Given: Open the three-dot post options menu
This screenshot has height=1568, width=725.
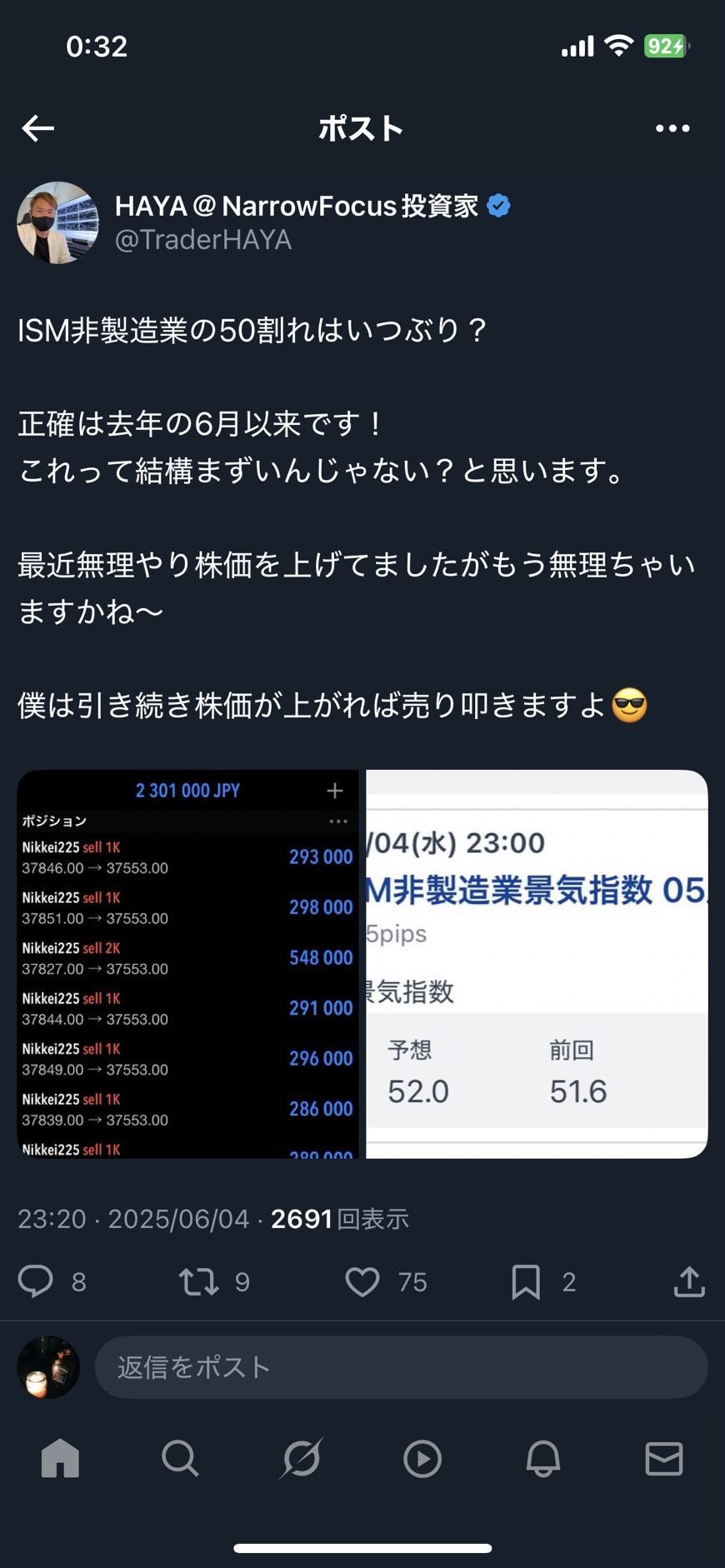Looking at the screenshot, I should coord(672,128).
